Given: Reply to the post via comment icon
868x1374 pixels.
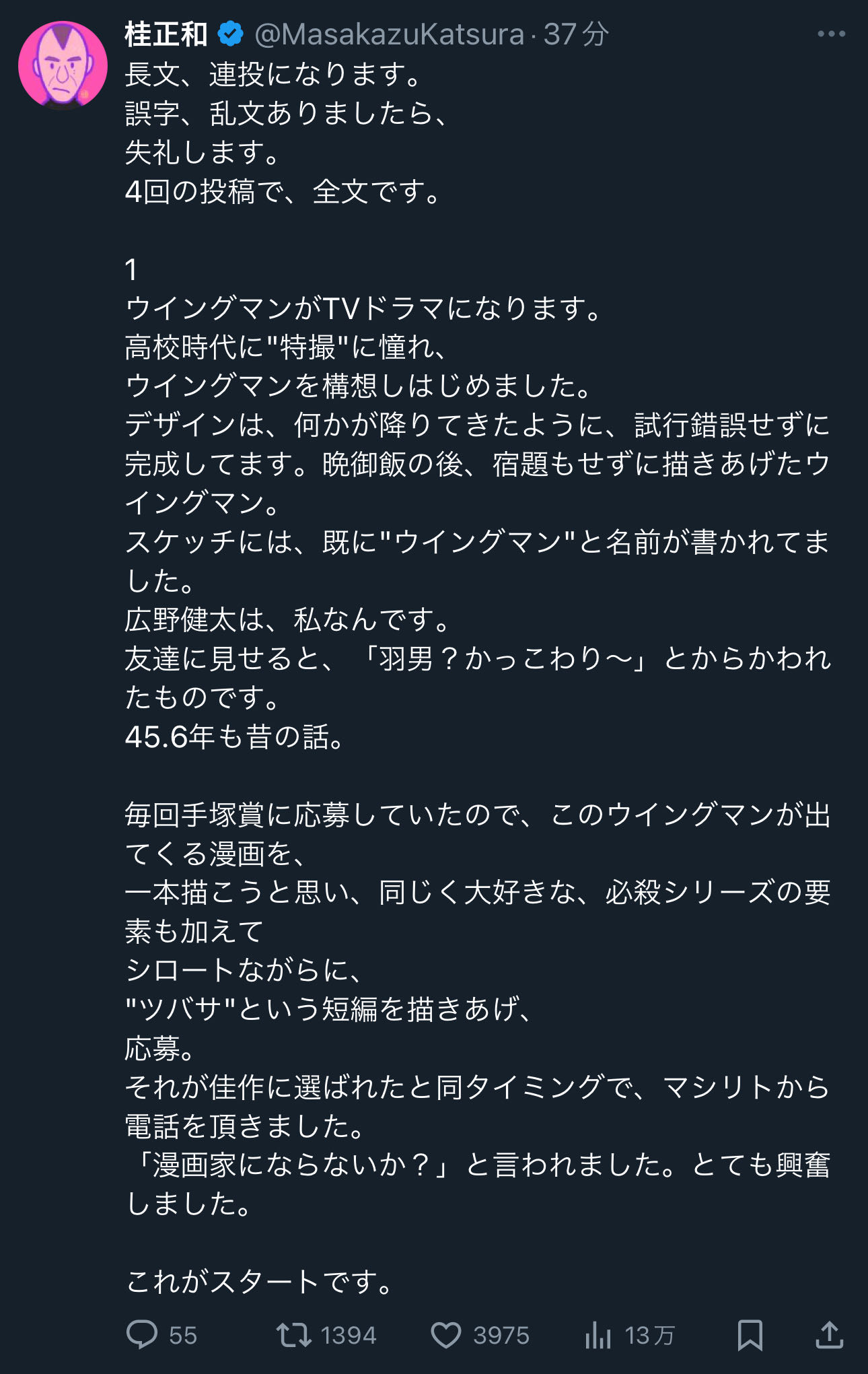Looking at the screenshot, I should 142,1334.
